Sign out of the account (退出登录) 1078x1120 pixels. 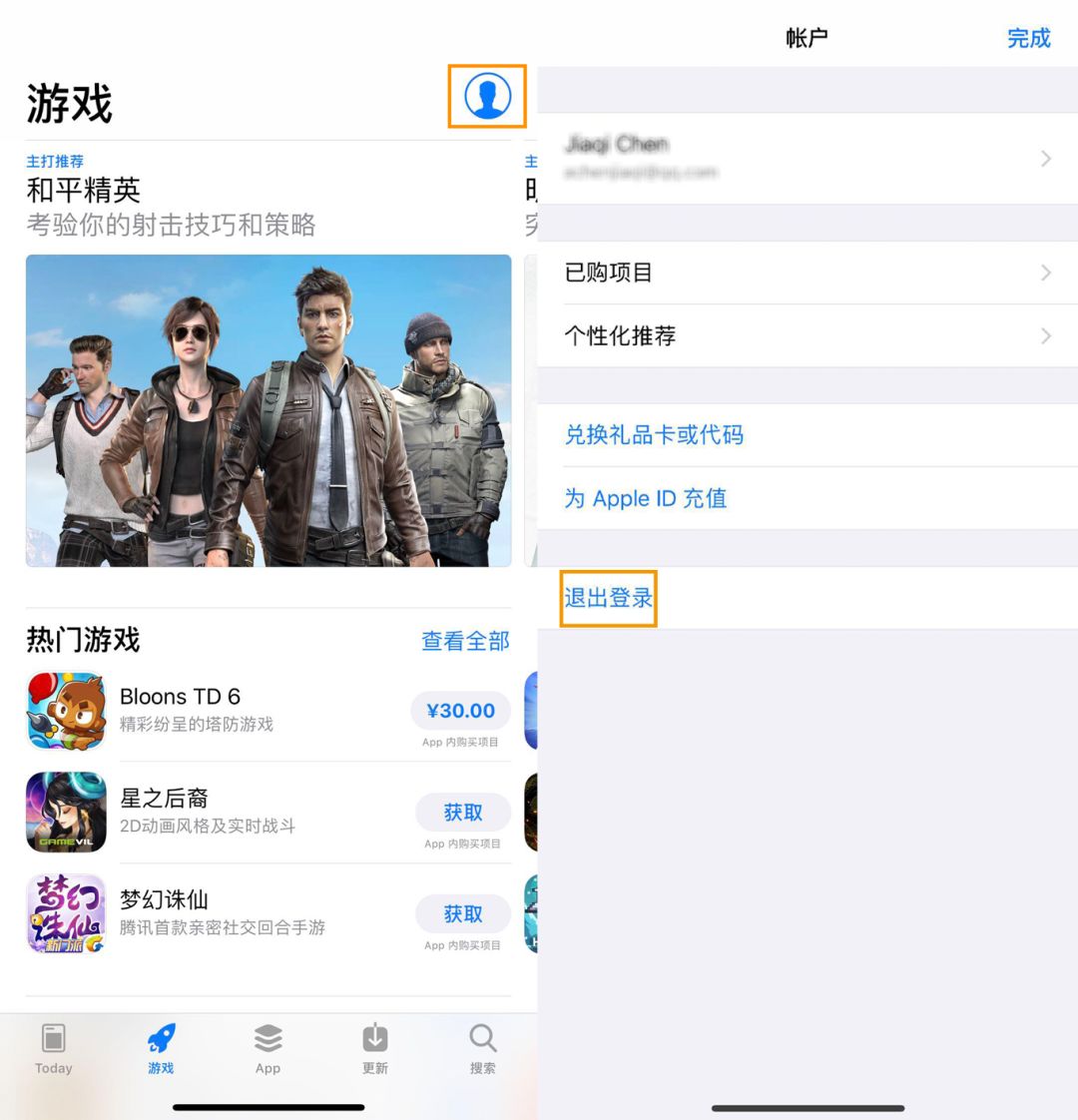608,598
